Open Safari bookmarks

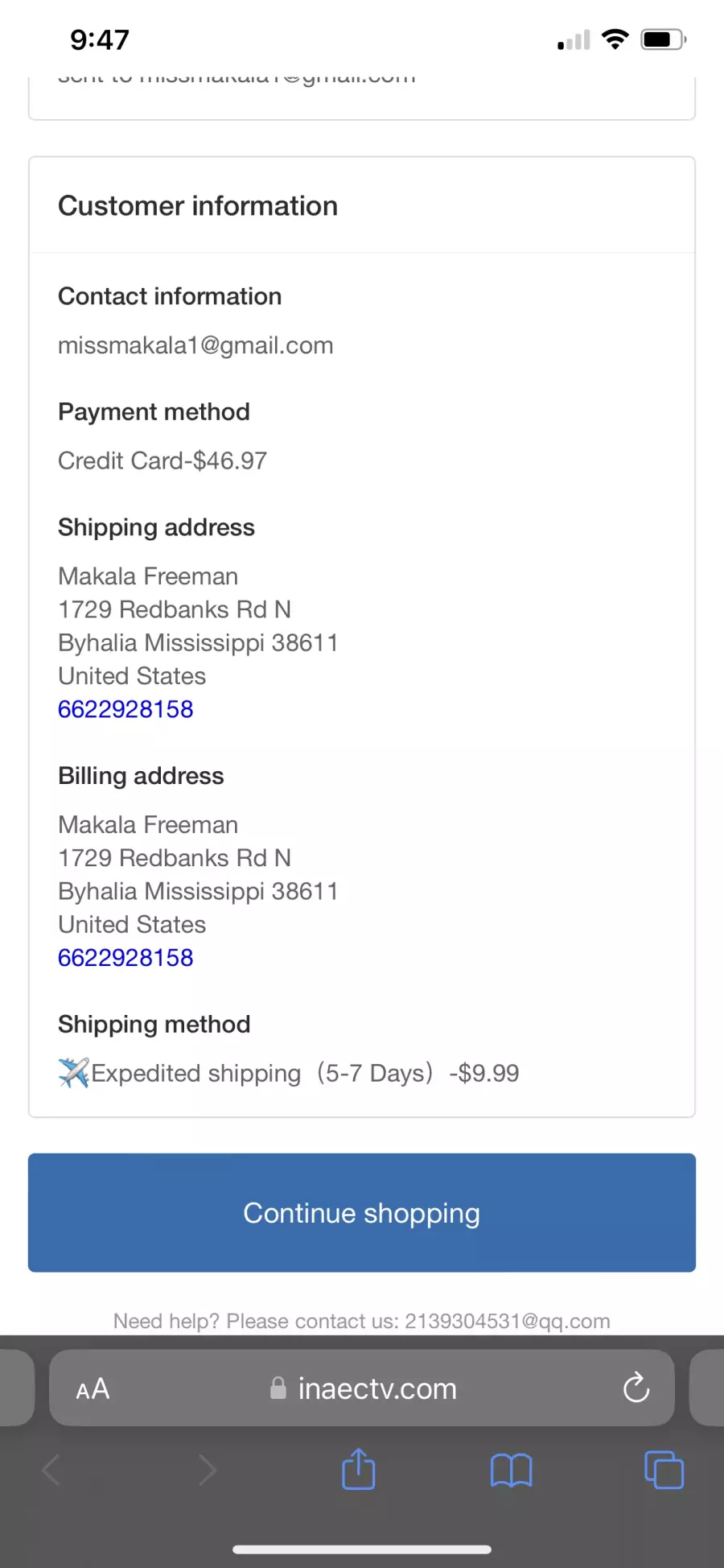[512, 1471]
